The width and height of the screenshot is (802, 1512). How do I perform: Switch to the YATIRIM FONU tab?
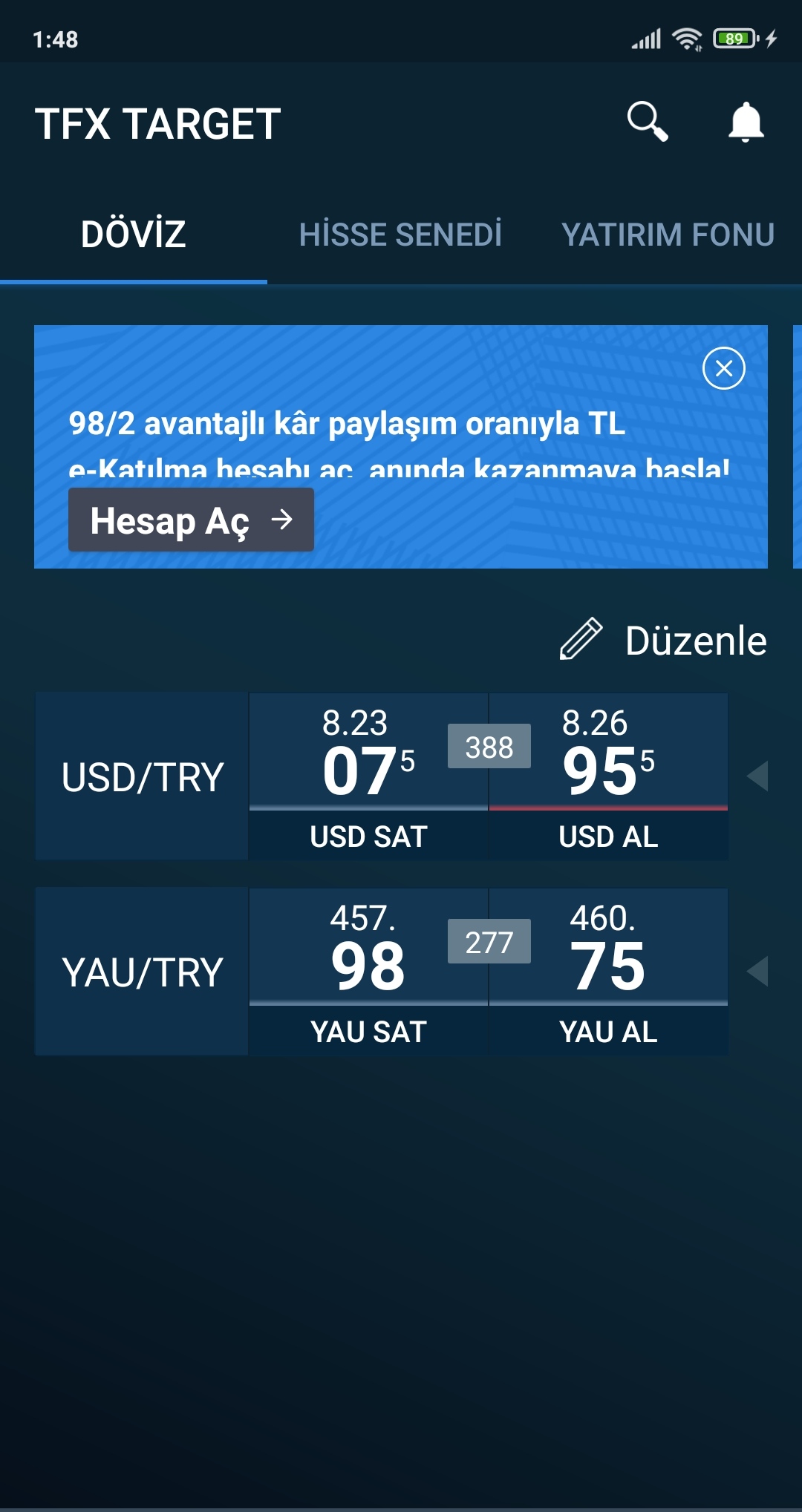[x=668, y=235]
